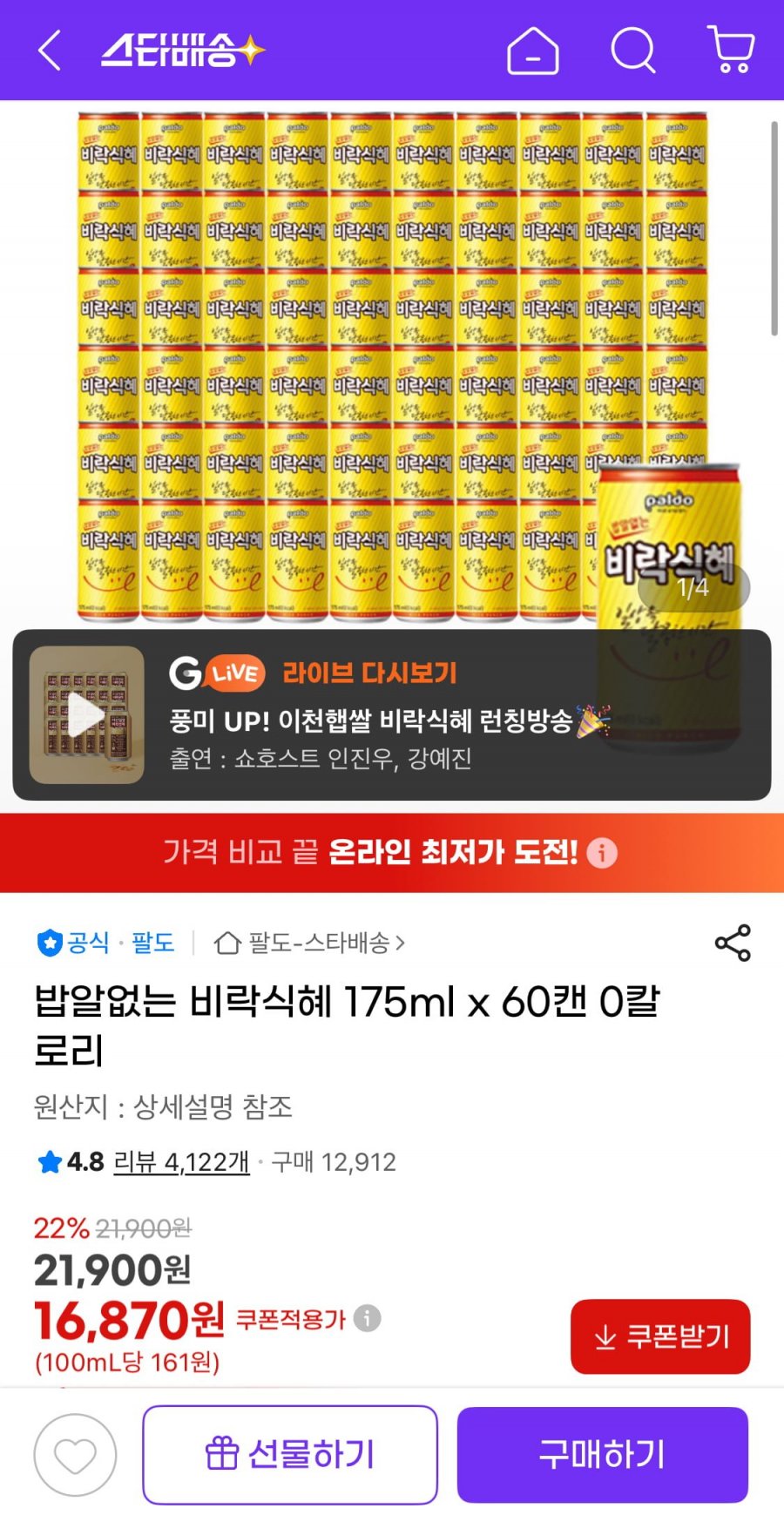Open info on 온라인 최저가 도전 banner
This screenshot has height=1522, width=784.
coord(602,853)
